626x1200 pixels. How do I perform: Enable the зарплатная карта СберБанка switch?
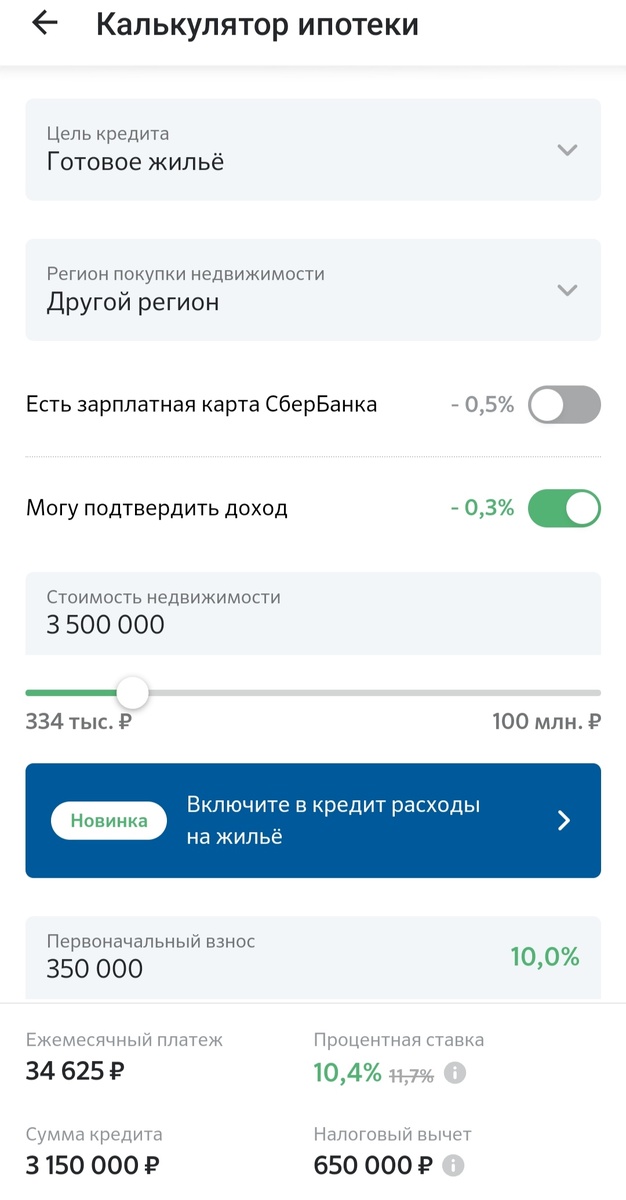pos(564,405)
